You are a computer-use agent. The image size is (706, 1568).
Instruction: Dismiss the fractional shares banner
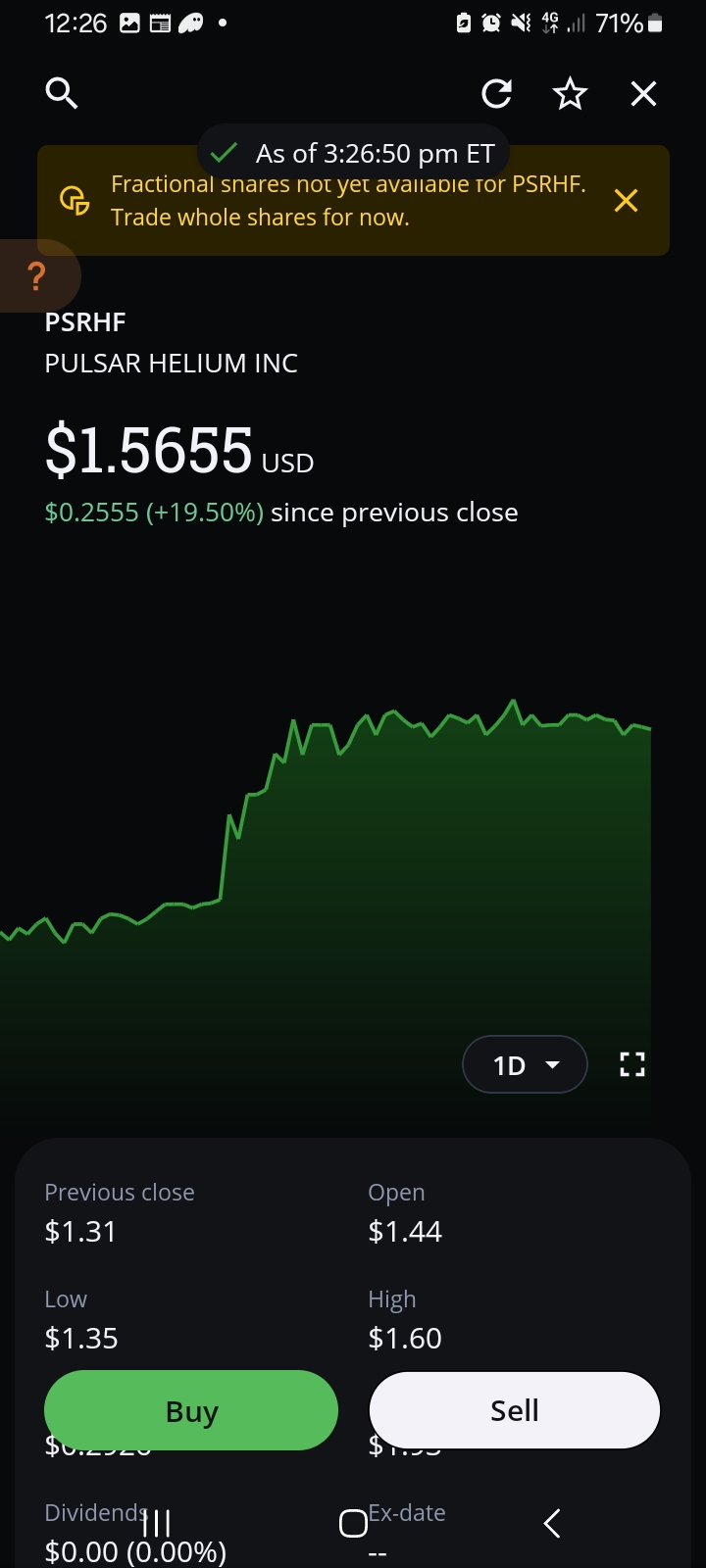(x=626, y=201)
